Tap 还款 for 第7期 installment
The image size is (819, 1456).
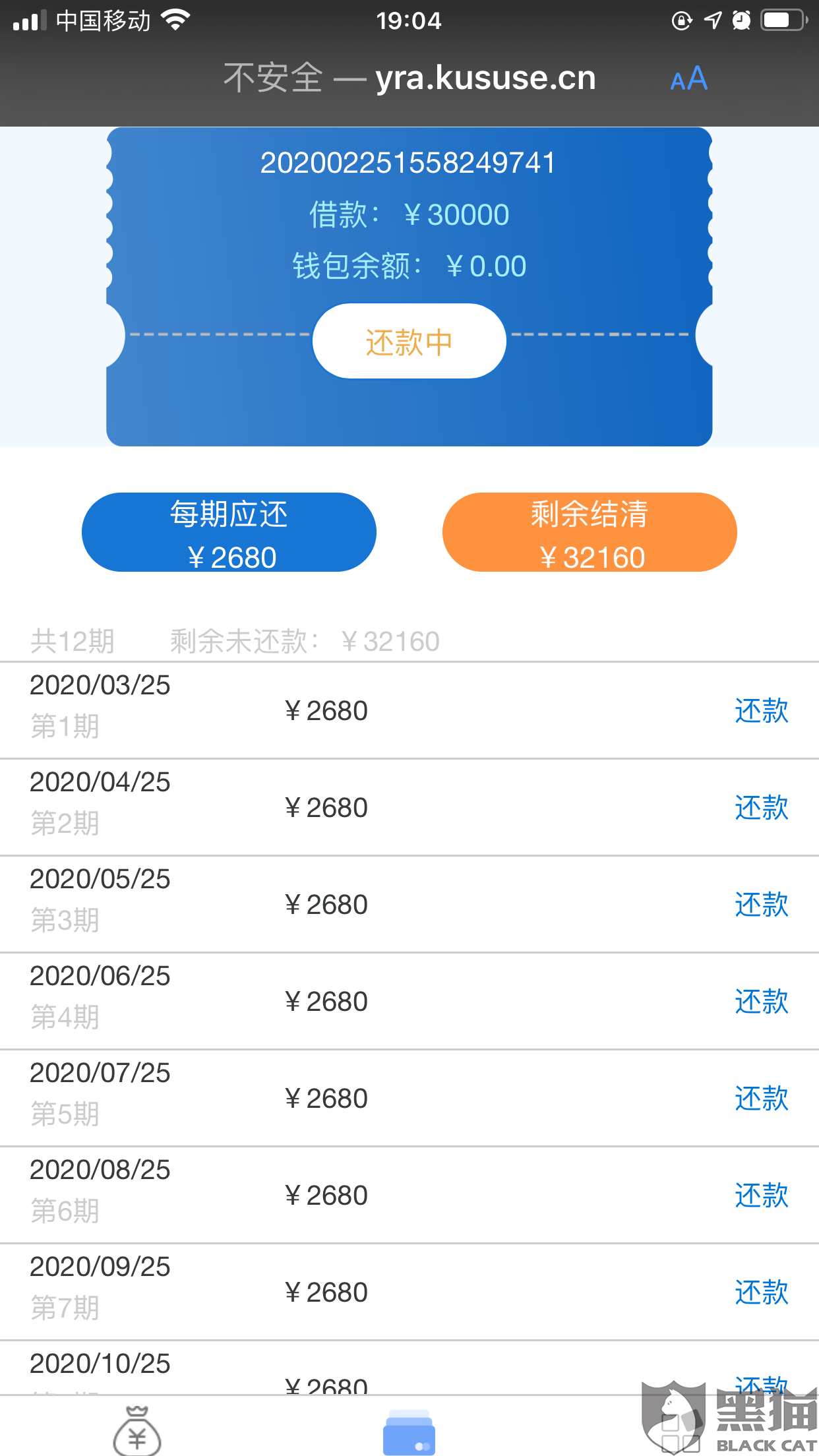pyautogui.click(x=761, y=1292)
